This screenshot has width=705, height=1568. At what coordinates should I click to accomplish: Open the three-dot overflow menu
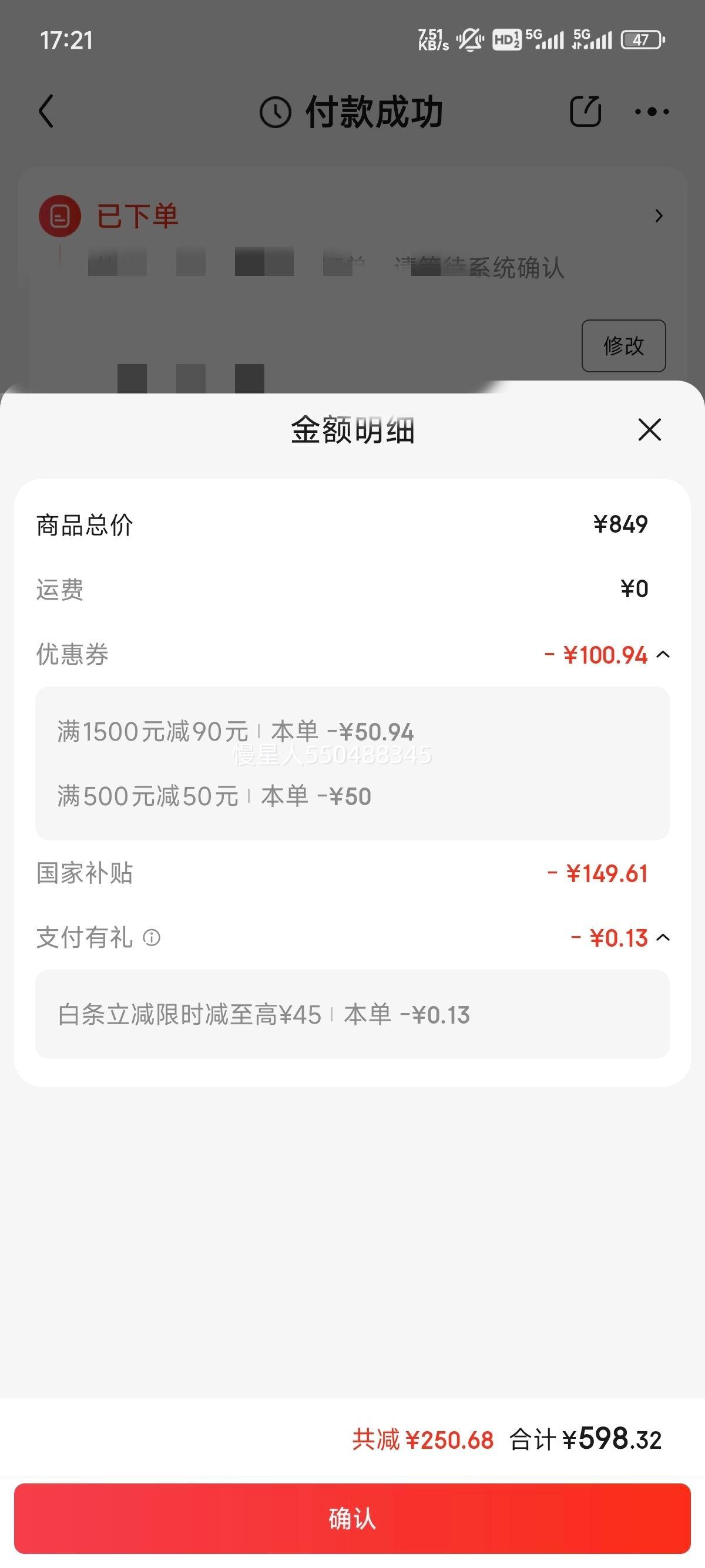click(x=652, y=112)
